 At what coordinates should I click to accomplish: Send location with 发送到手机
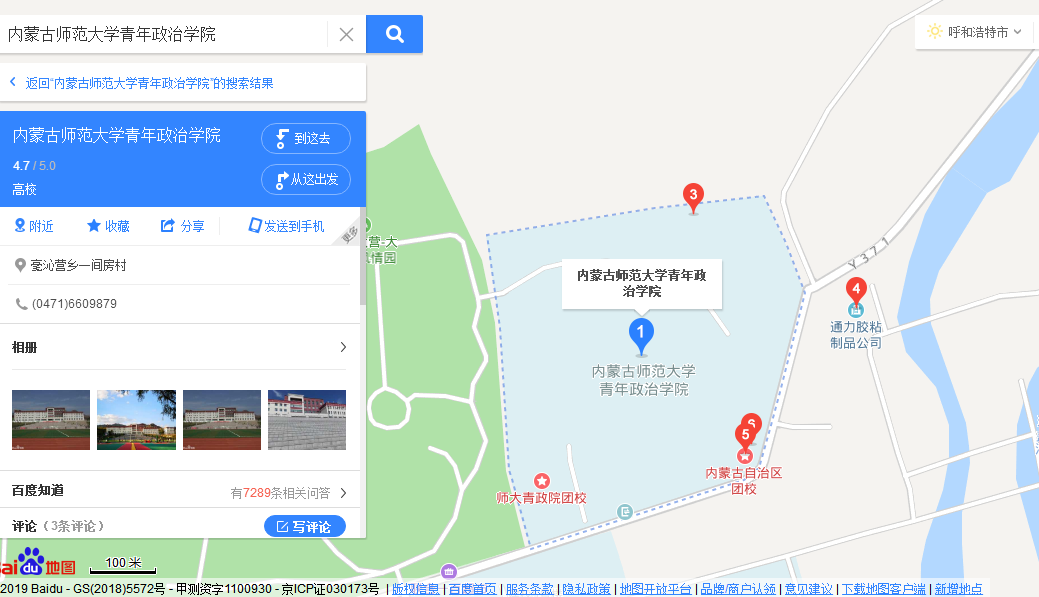287,226
